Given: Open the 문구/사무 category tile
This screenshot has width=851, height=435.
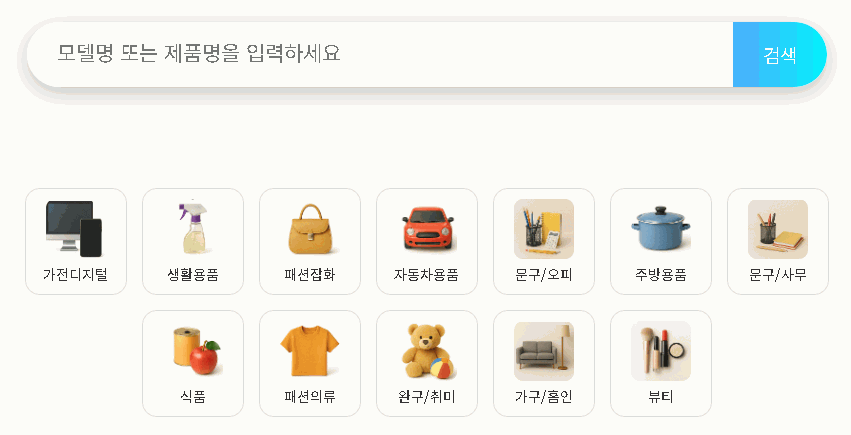Looking at the screenshot, I should pyautogui.click(x=778, y=241).
